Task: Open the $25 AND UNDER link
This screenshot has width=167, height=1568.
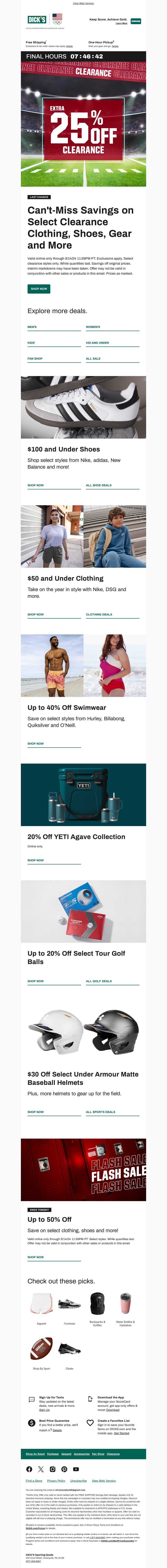Action: pyautogui.click(x=97, y=343)
